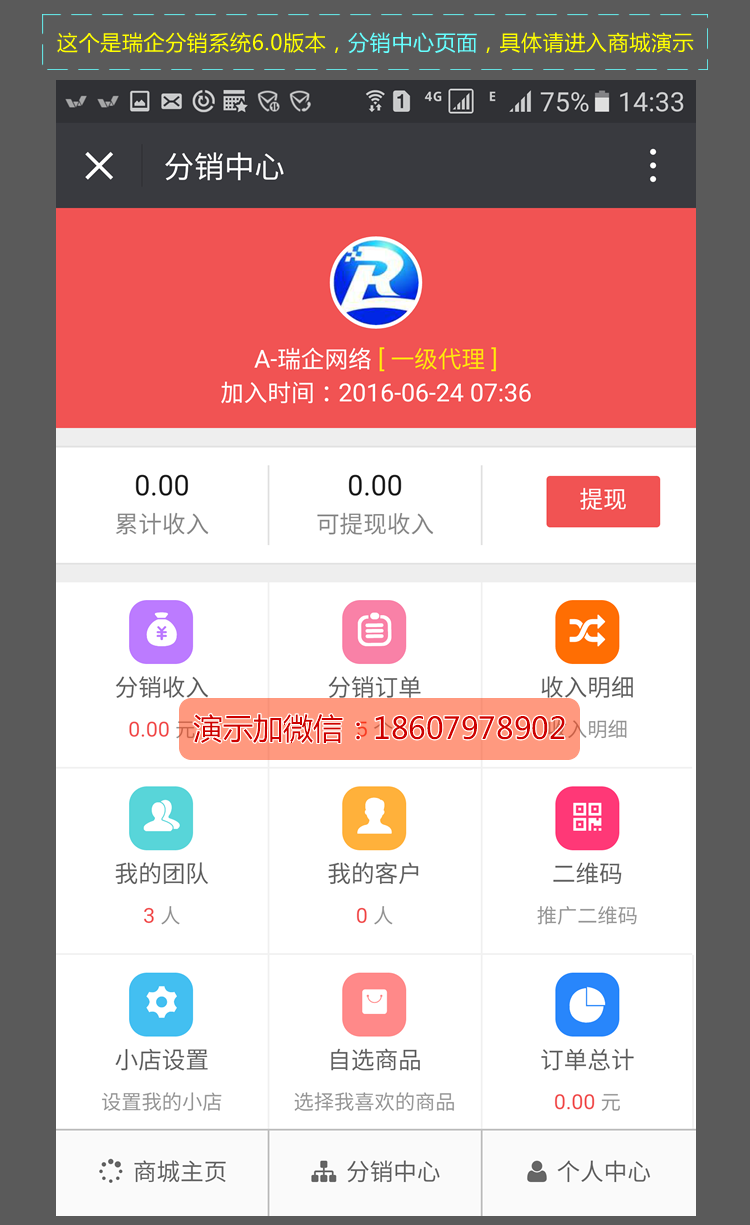This screenshot has height=1225, width=750.
Task: Open the 分销收入 money bag icon
Action: coord(161,631)
